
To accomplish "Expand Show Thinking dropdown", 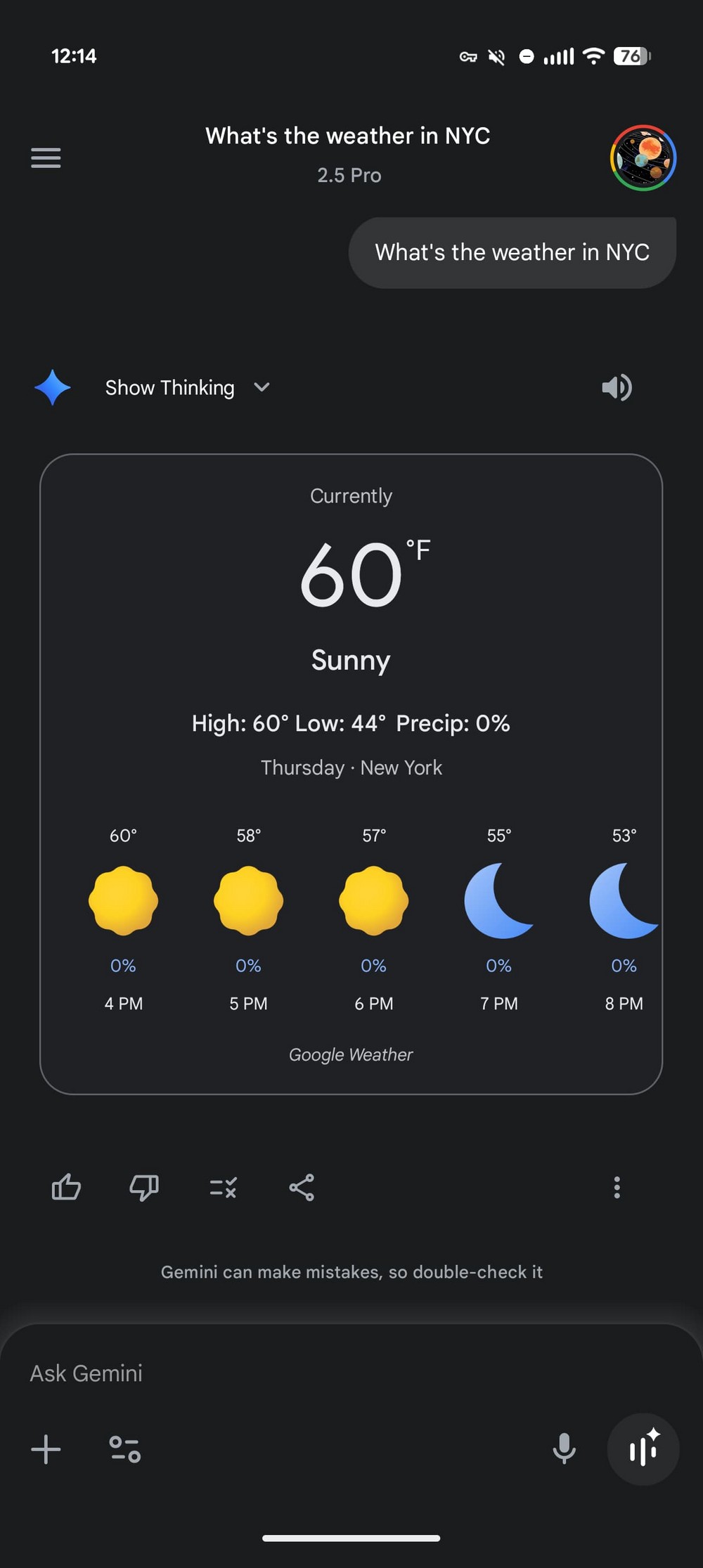I will click(x=187, y=387).
